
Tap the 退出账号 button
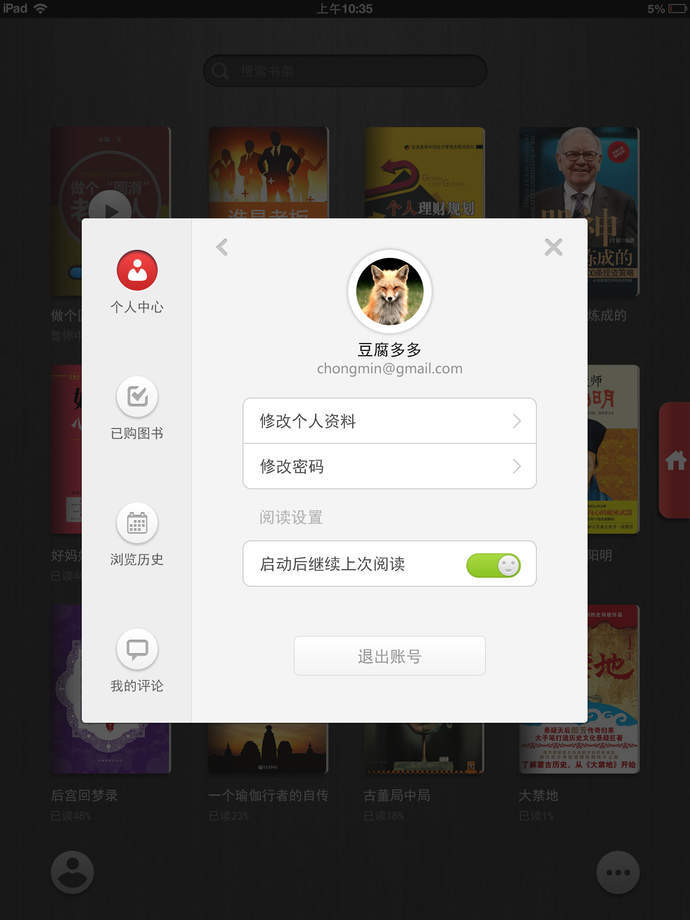[390, 656]
